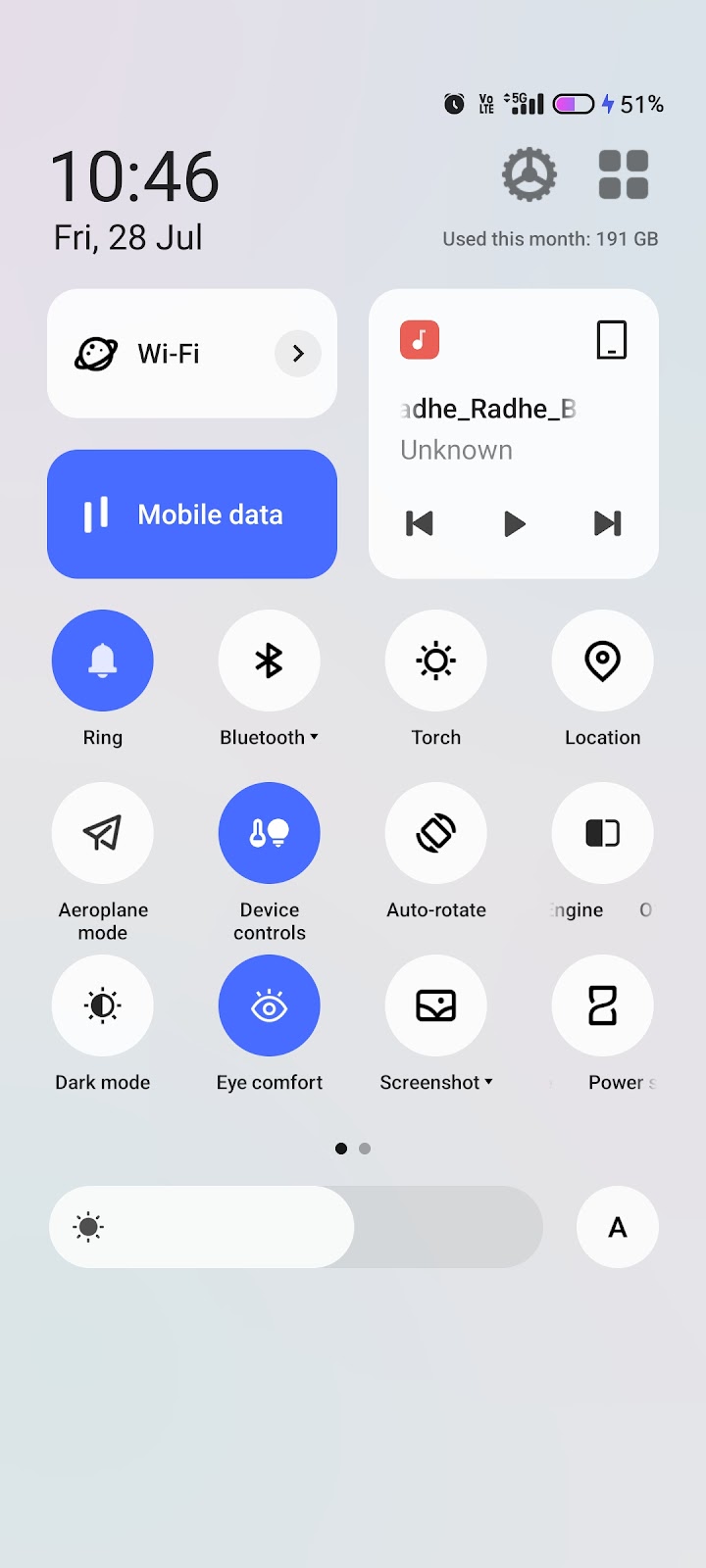Open the edit tiles grid icon
This screenshot has height=1568, width=706.
[624, 175]
